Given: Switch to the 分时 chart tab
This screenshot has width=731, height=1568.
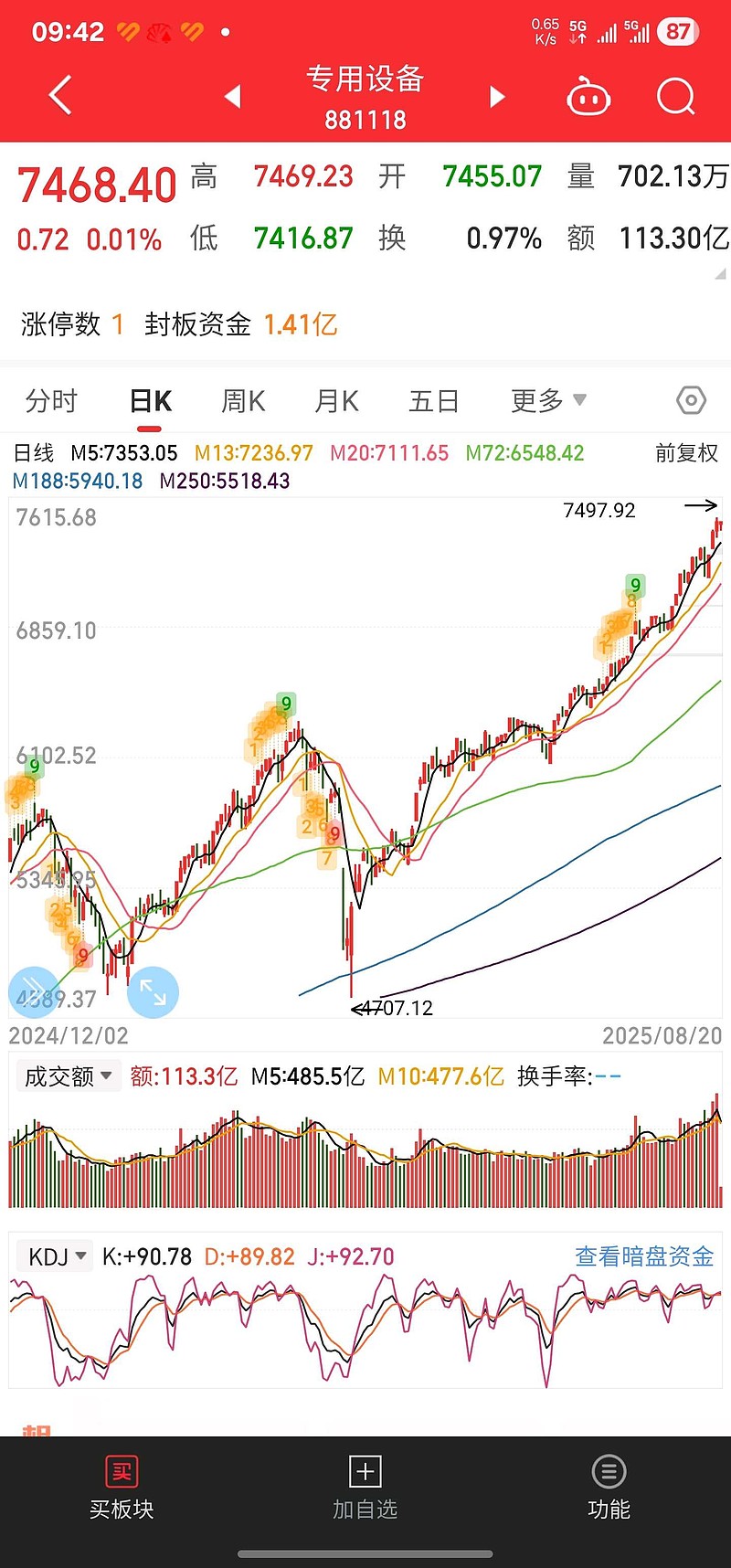Looking at the screenshot, I should coord(51,400).
